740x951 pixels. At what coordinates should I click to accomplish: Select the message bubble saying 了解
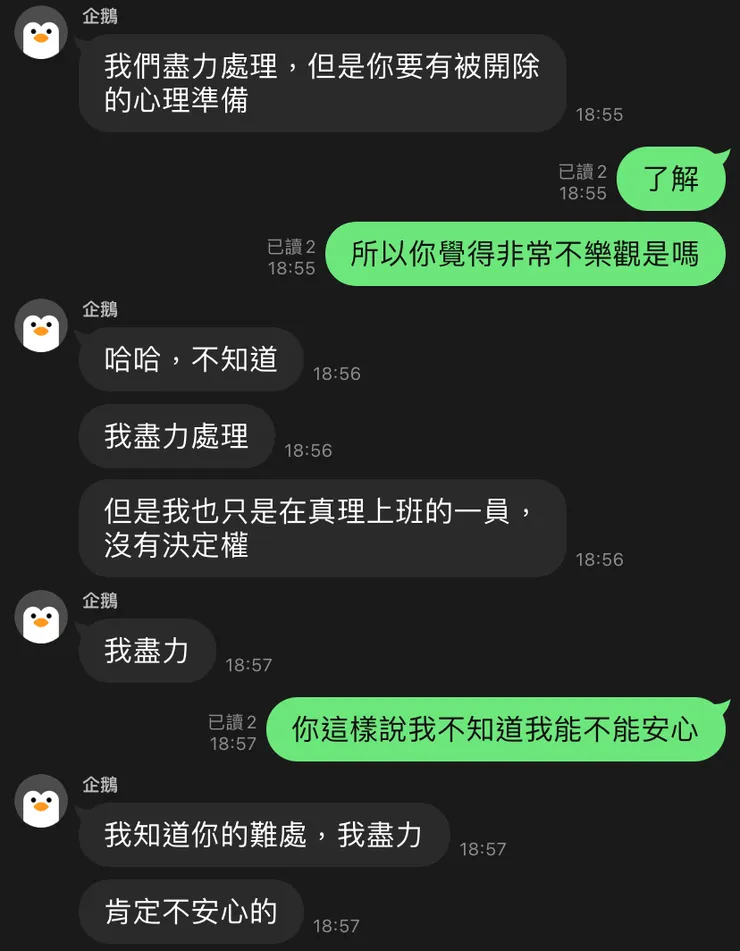click(671, 179)
